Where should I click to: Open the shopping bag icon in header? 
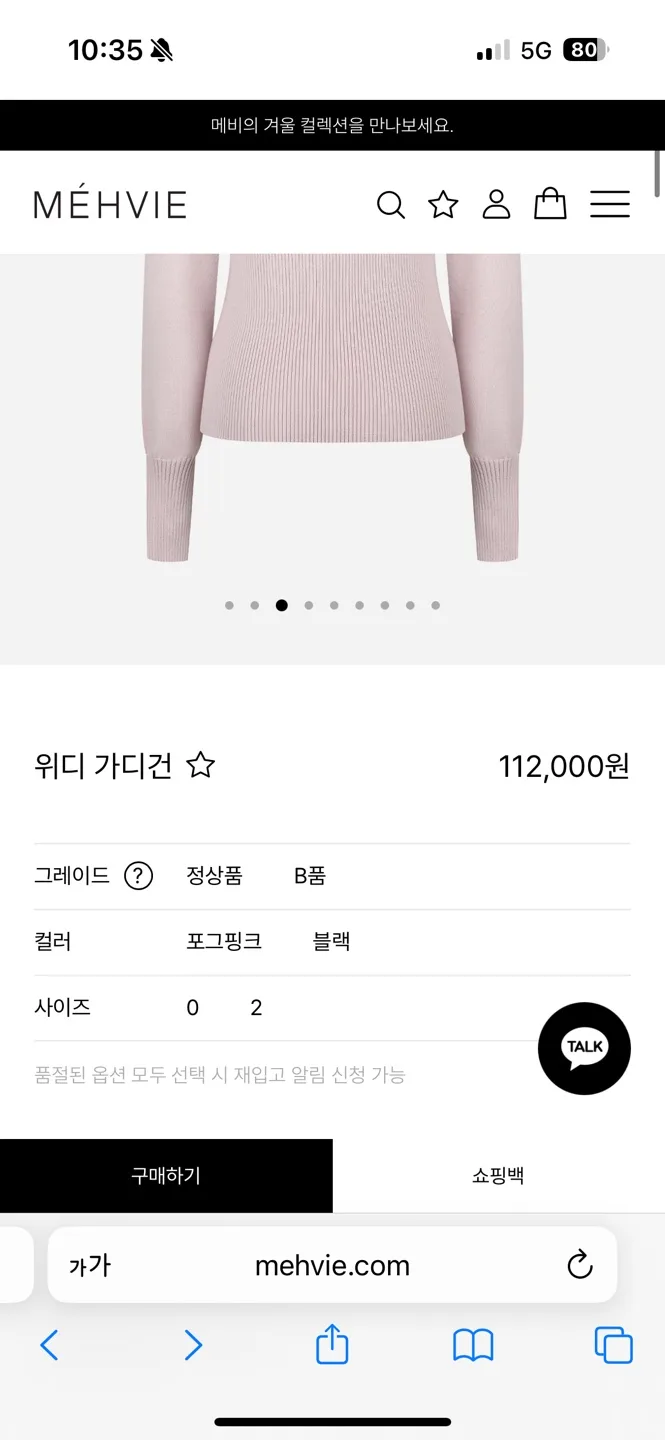(x=550, y=204)
